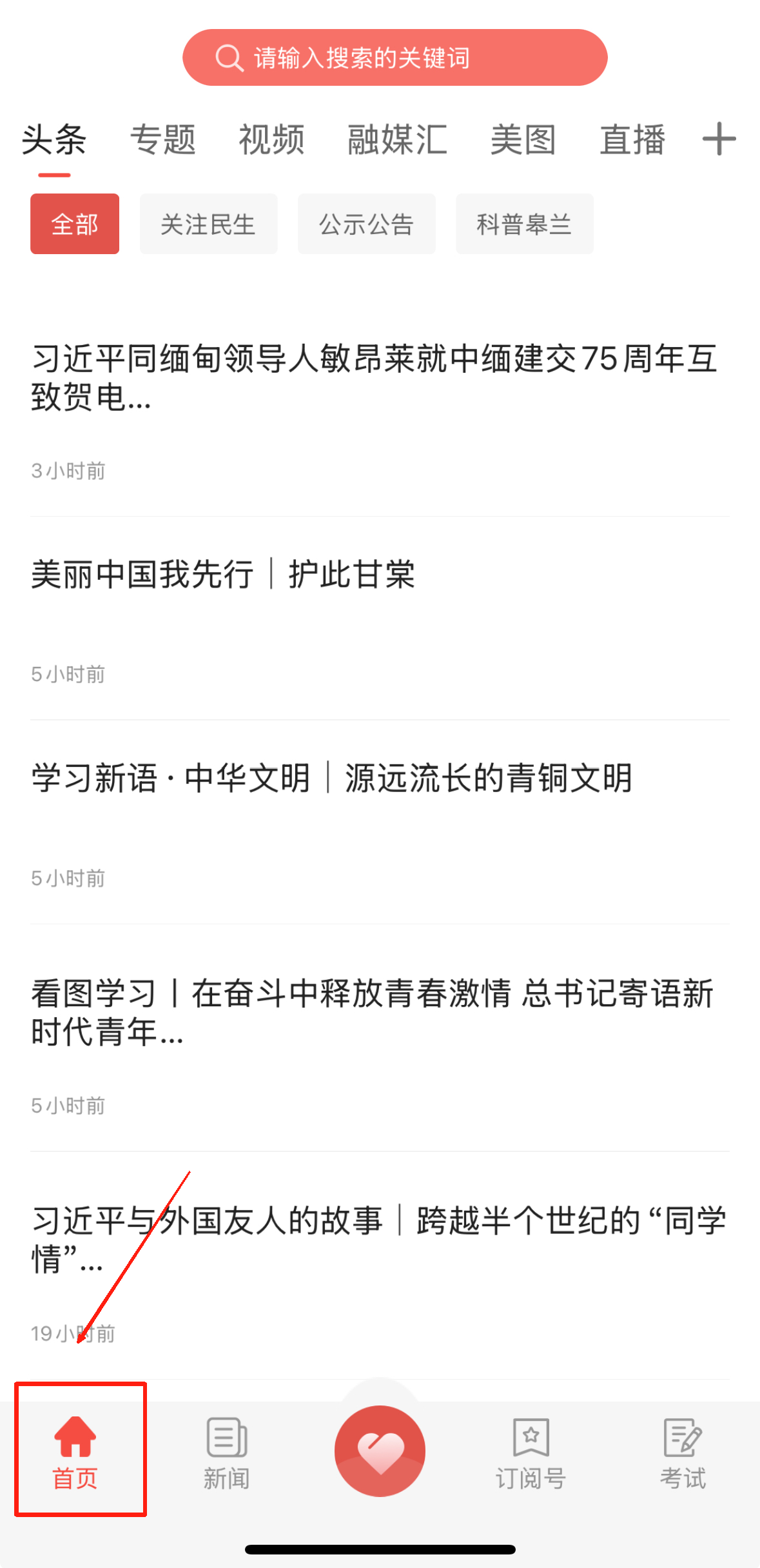Open 源远流长的青铜文明 article
This screenshot has width=760, height=1568.
pyautogui.click(x=332, y=778)
